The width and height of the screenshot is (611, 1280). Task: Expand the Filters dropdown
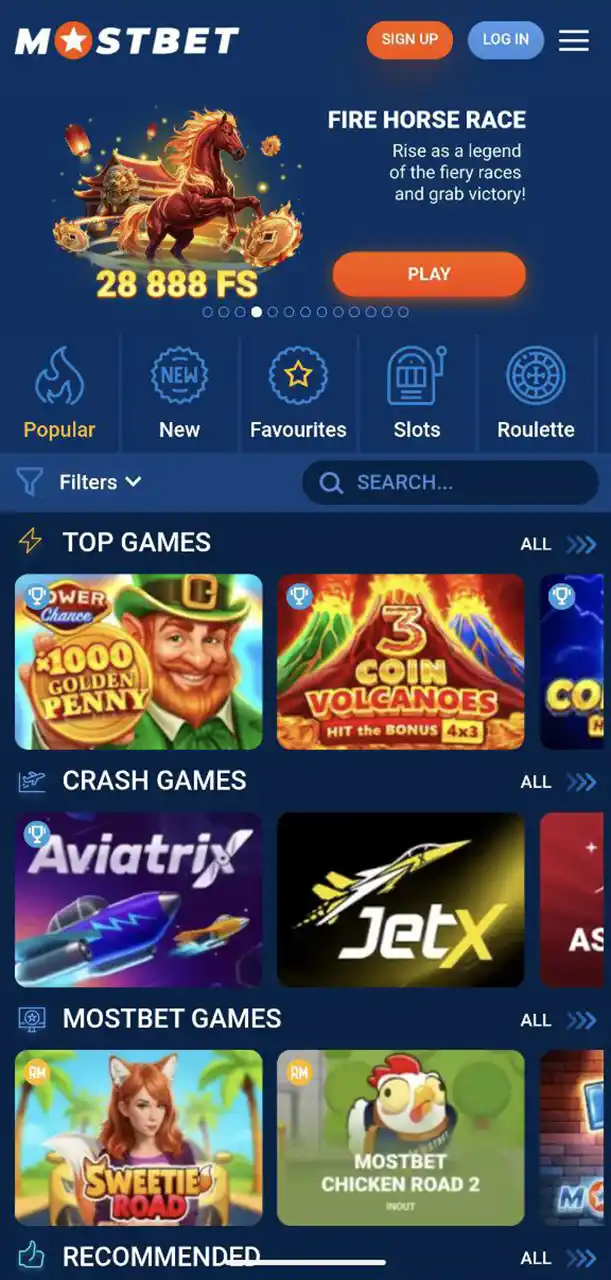[x=88, y=482]
